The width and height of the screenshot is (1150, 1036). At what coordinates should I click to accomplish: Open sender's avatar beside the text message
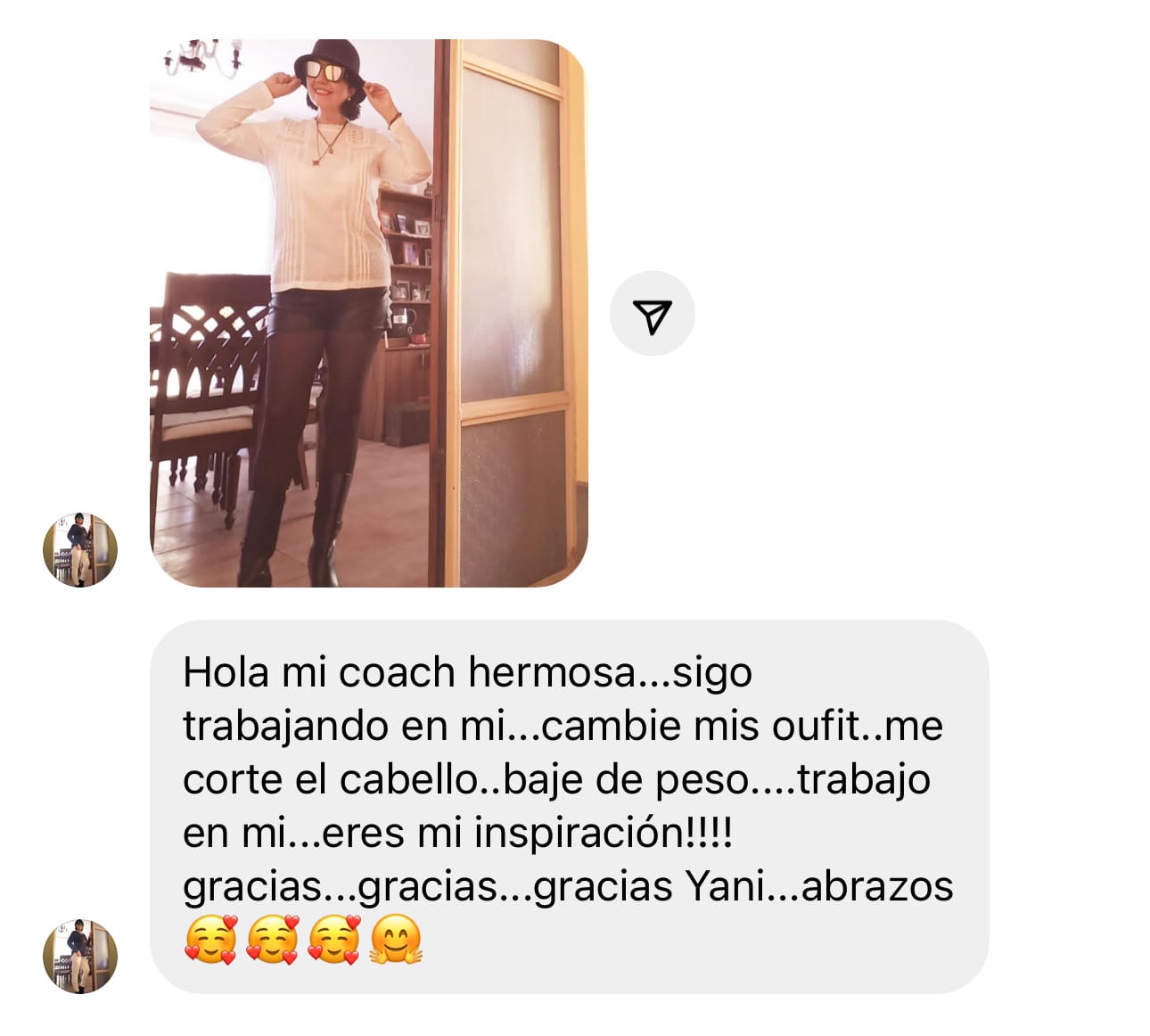[x=80, y=956]
